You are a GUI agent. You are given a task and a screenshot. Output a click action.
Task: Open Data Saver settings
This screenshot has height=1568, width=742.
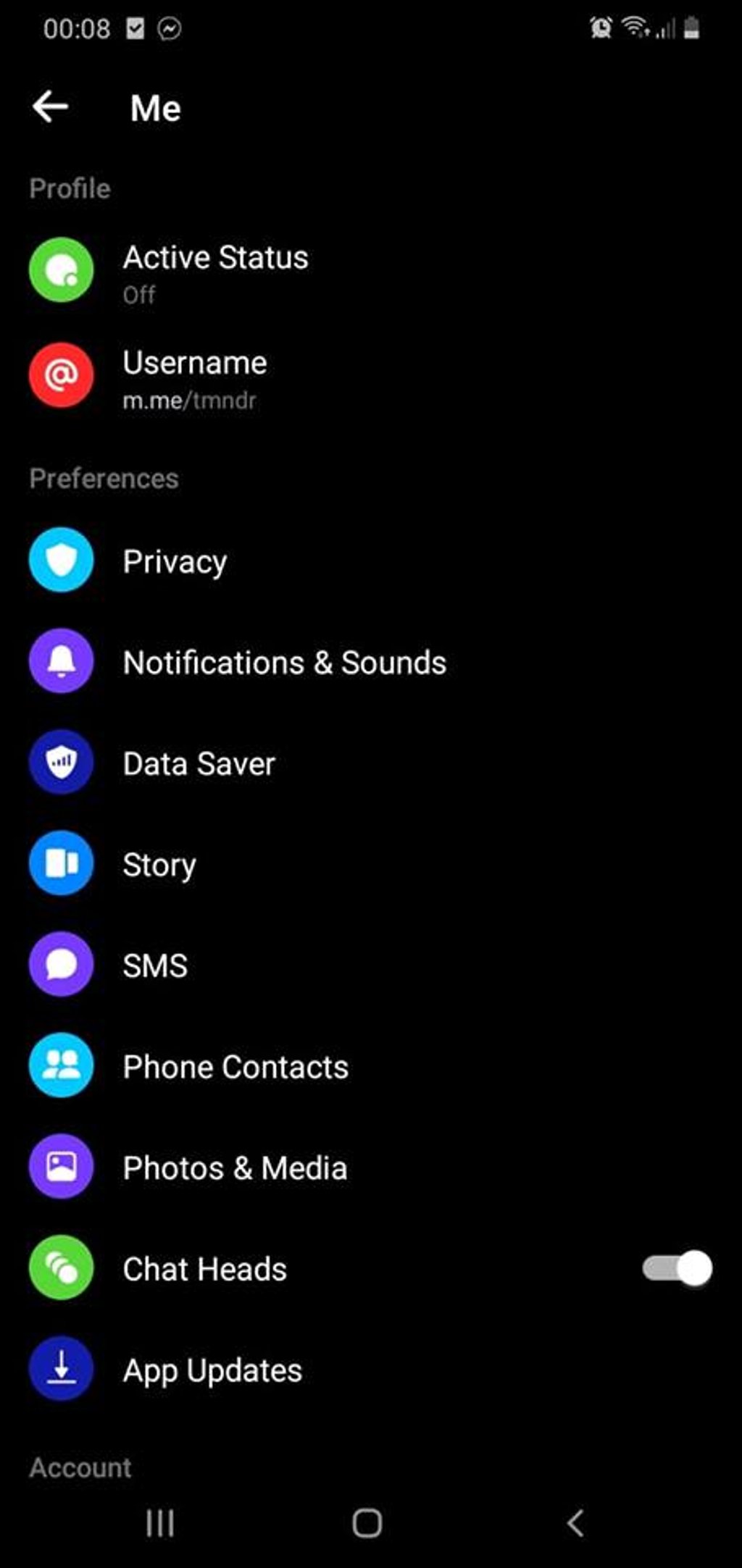(199, 764)
